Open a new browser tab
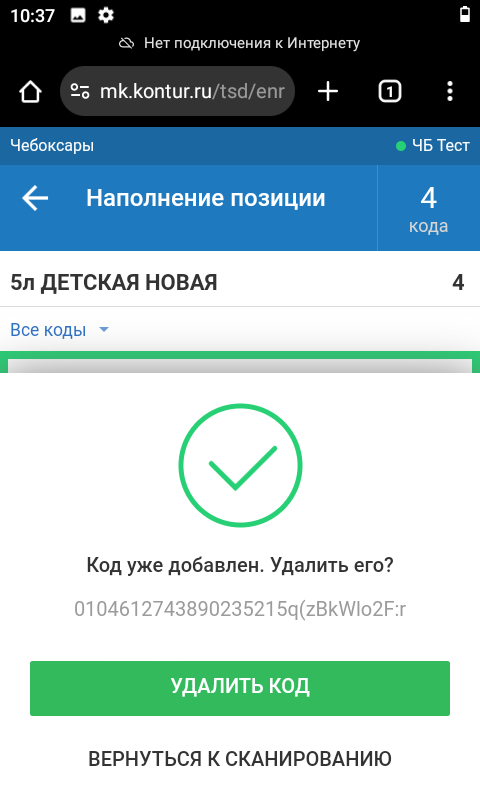Viewport: 480px width, 800px height. click(x=328, y=92)
